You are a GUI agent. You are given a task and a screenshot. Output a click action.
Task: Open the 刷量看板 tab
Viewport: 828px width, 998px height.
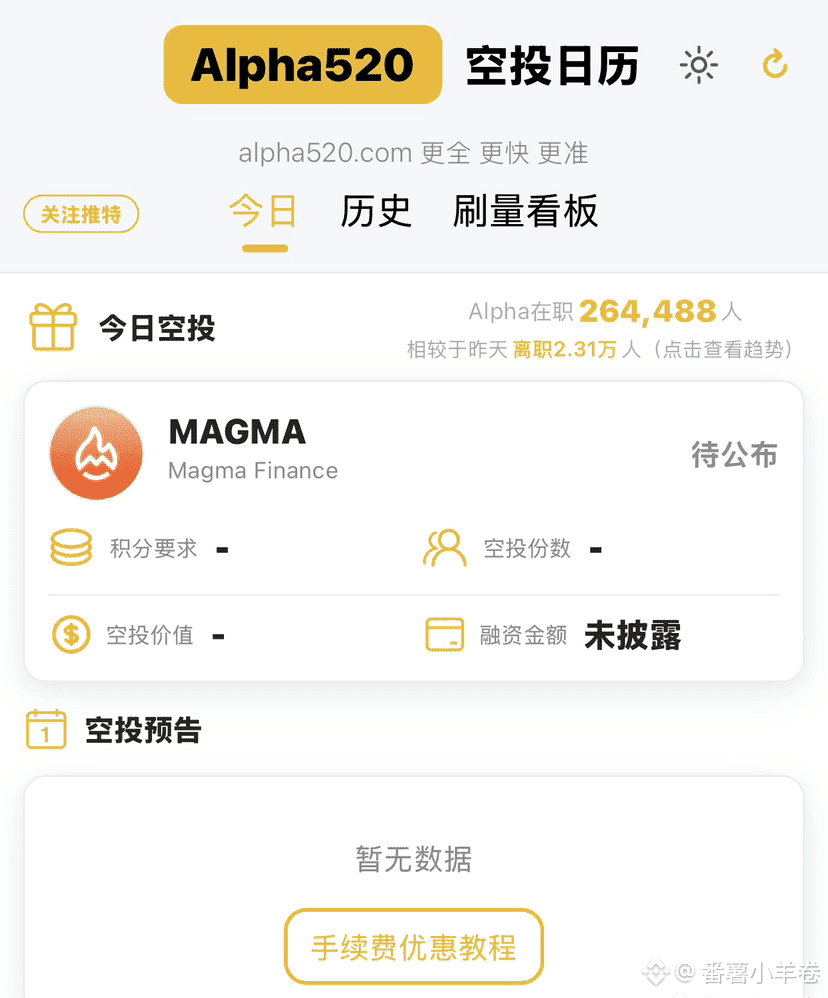coord(526,212)
